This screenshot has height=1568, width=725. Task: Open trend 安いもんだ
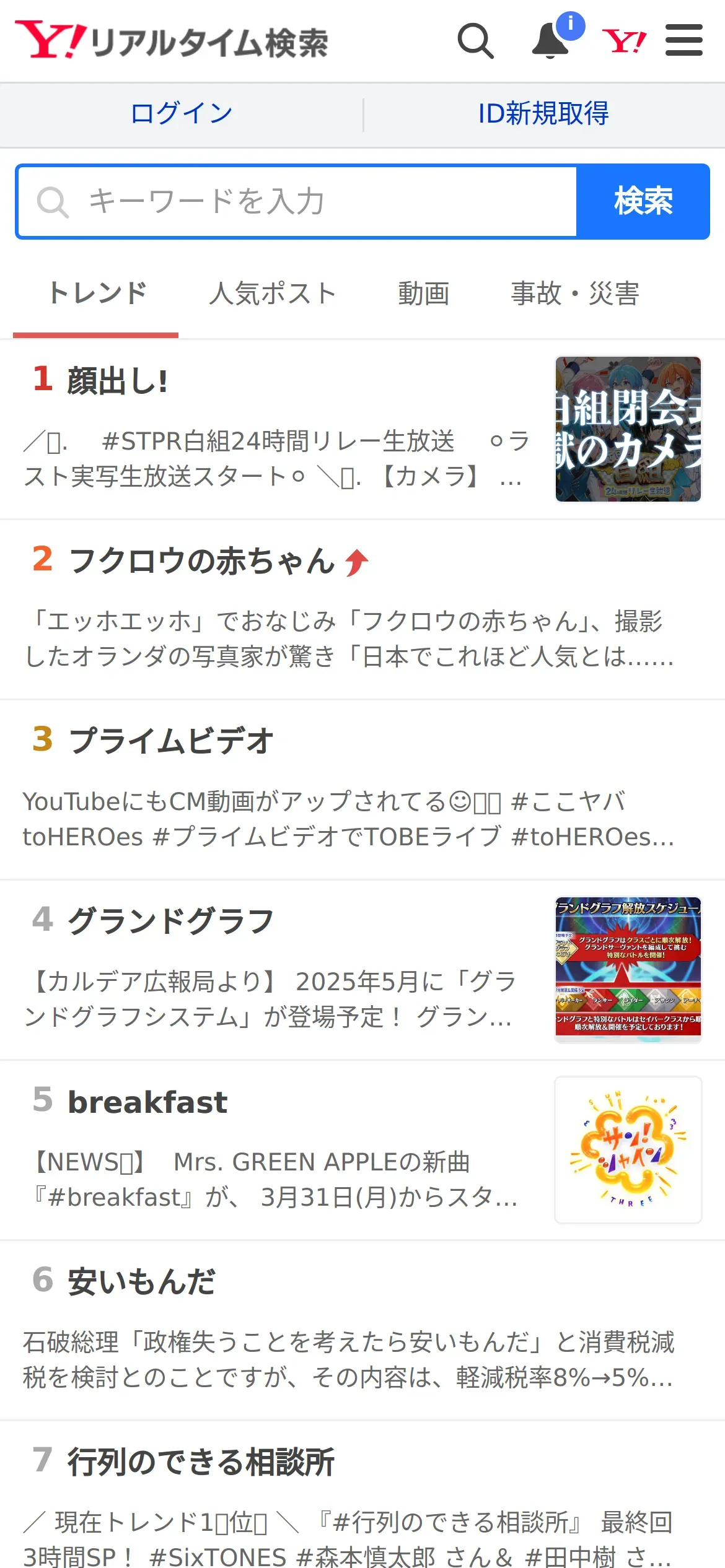(141, 1282)
